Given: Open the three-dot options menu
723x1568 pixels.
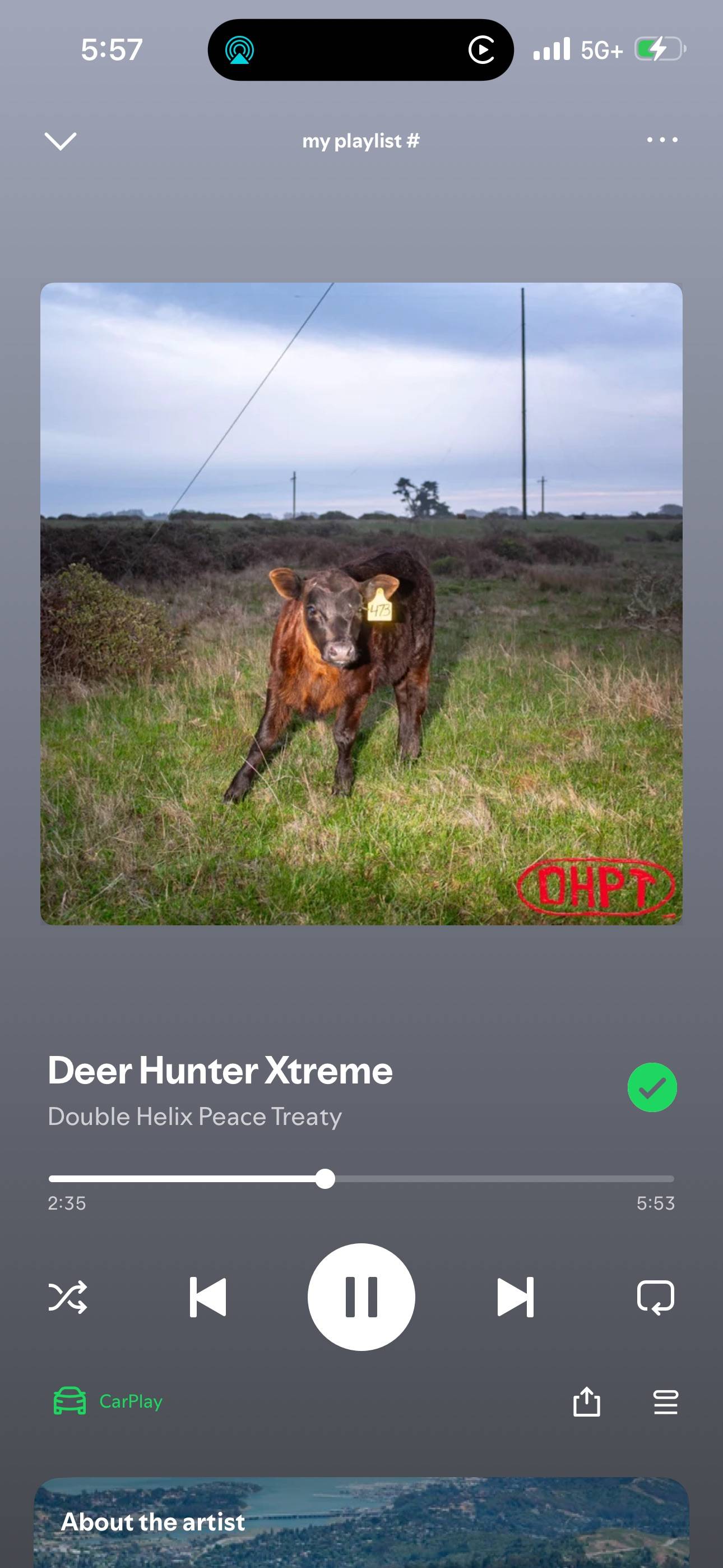Looking at the screenshot, I should tap(662, 140).
